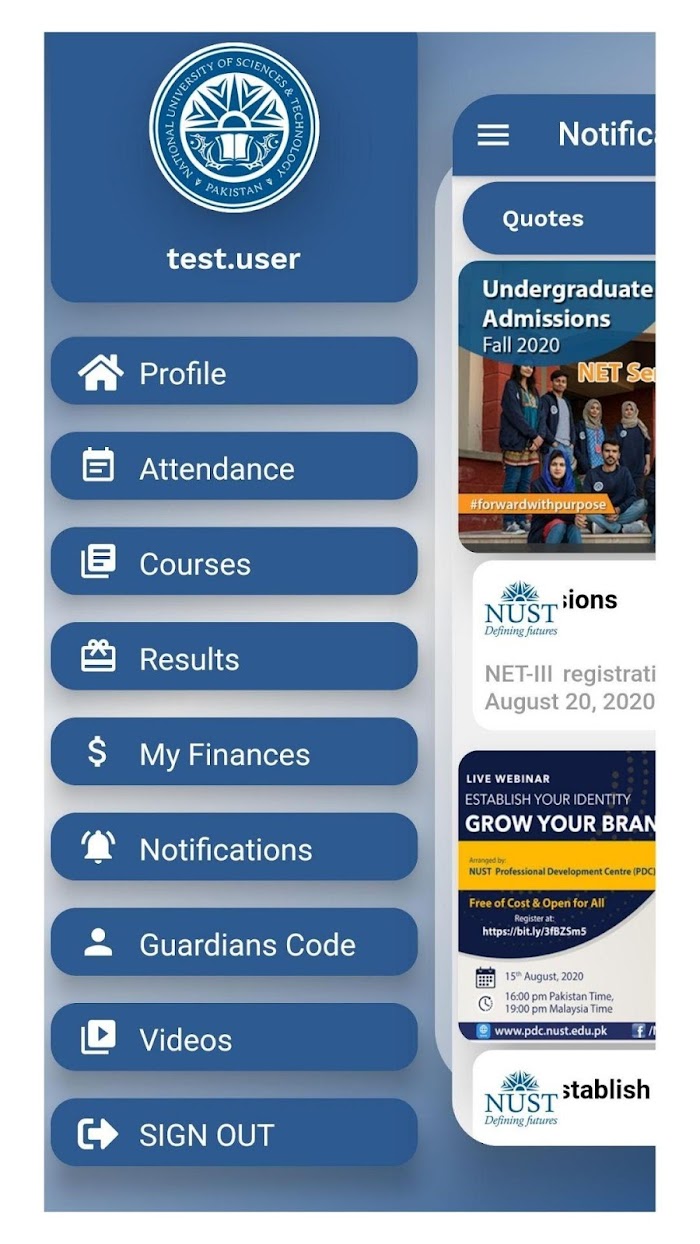Tap SIGN OUT to log out
Viewport: 700px width, 1244px height.
tap(234, 1133)
